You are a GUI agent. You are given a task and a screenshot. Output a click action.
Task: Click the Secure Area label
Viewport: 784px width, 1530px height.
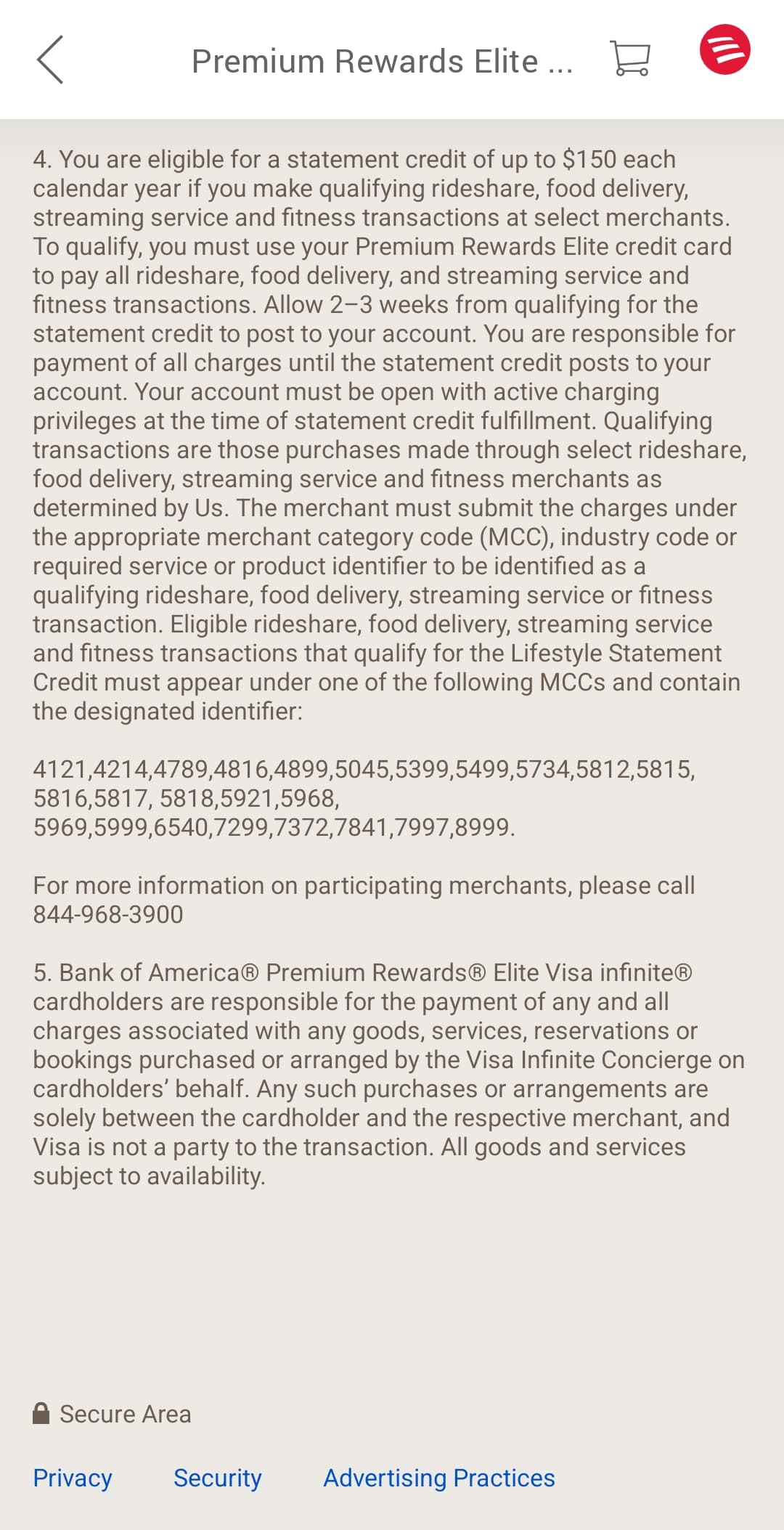(x=125, y=1413)
